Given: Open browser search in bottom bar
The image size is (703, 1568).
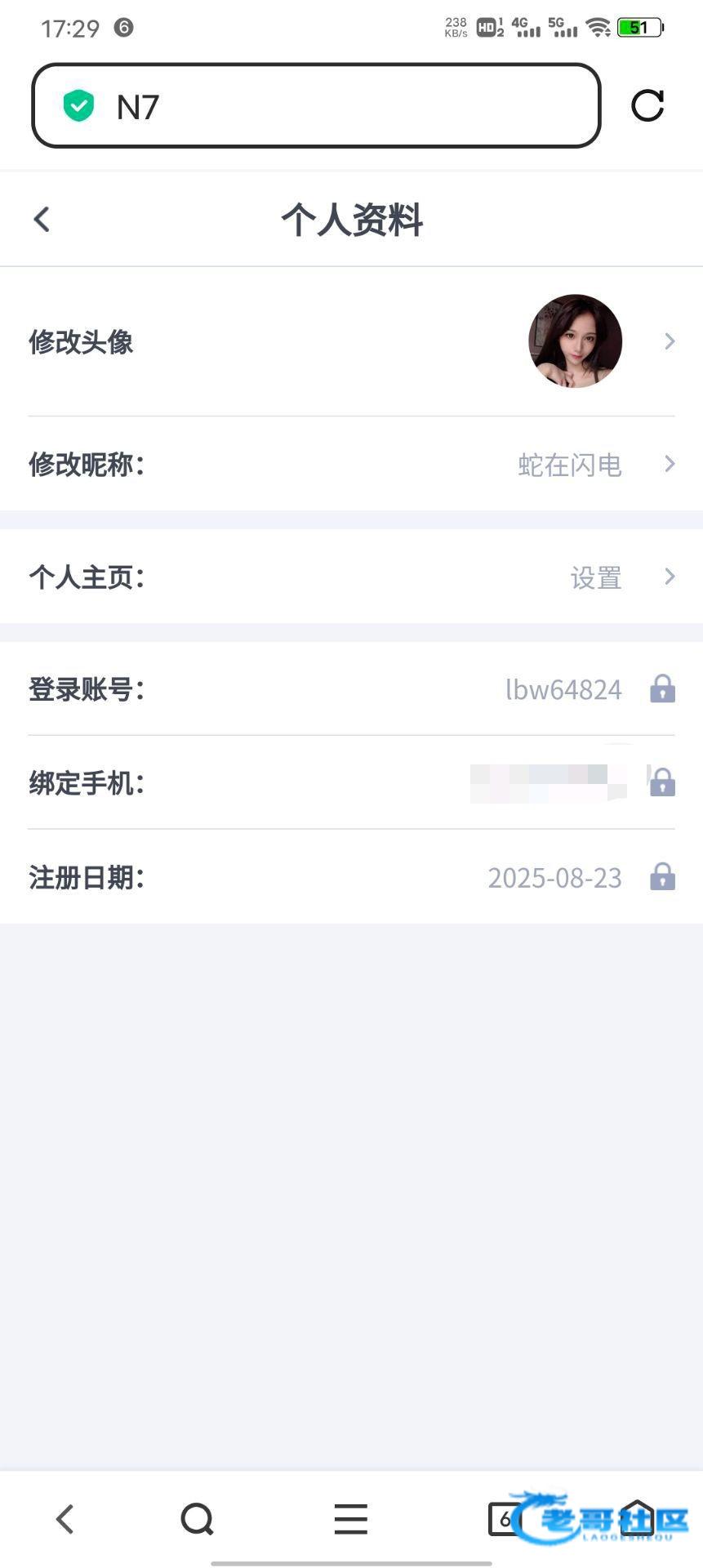Looking at the screenshot, I should tap(197, 1520).
